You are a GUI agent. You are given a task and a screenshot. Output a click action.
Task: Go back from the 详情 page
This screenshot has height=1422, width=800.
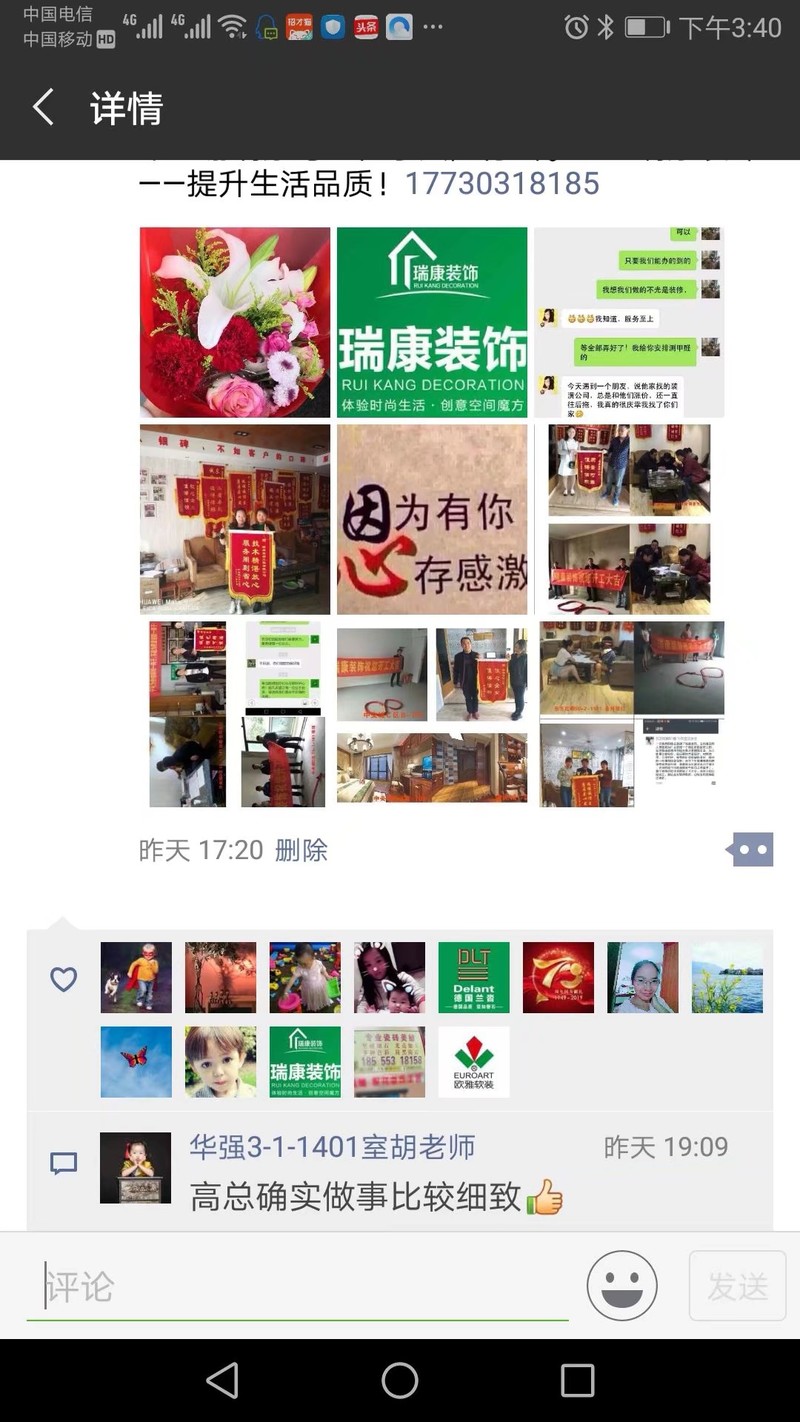tap(43, 108)
